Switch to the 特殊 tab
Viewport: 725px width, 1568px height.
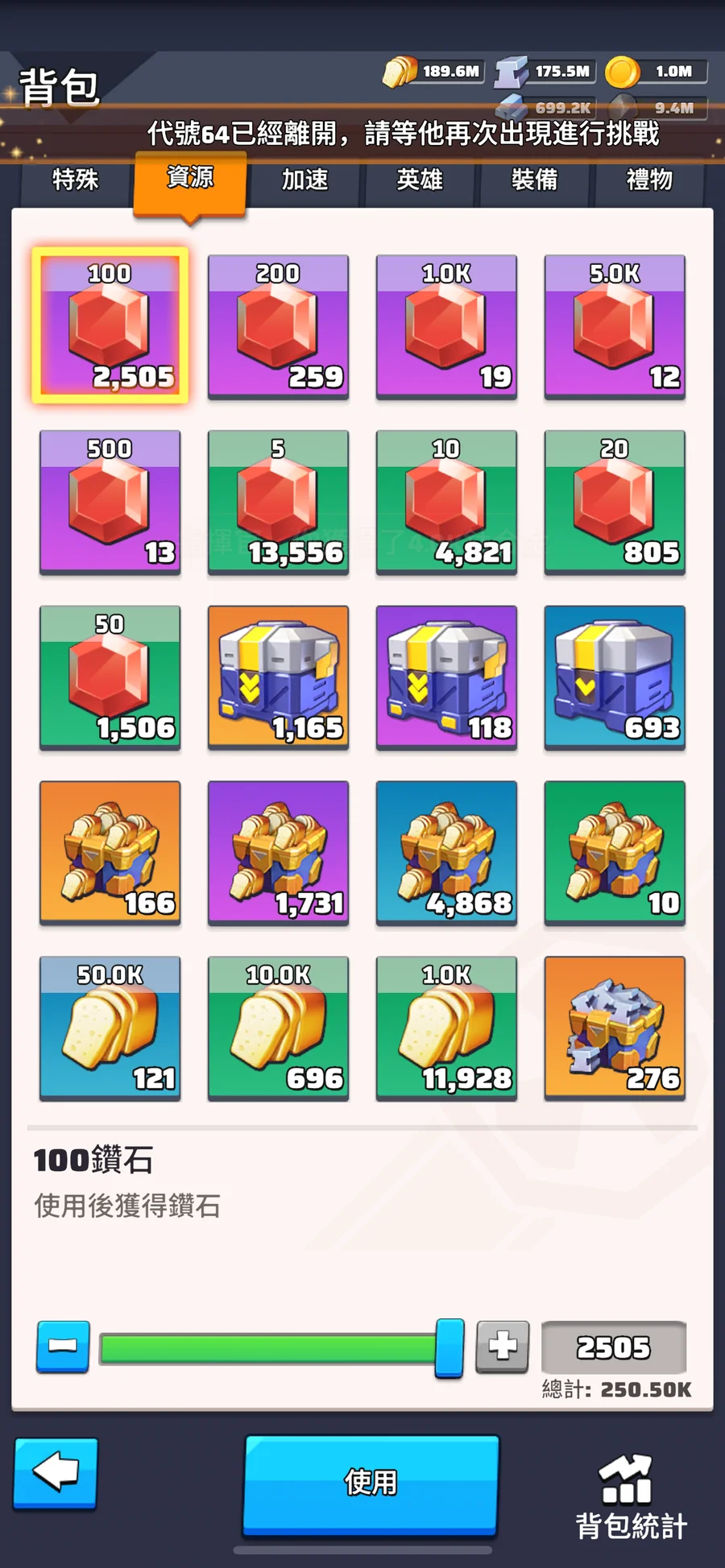(75, 179)
